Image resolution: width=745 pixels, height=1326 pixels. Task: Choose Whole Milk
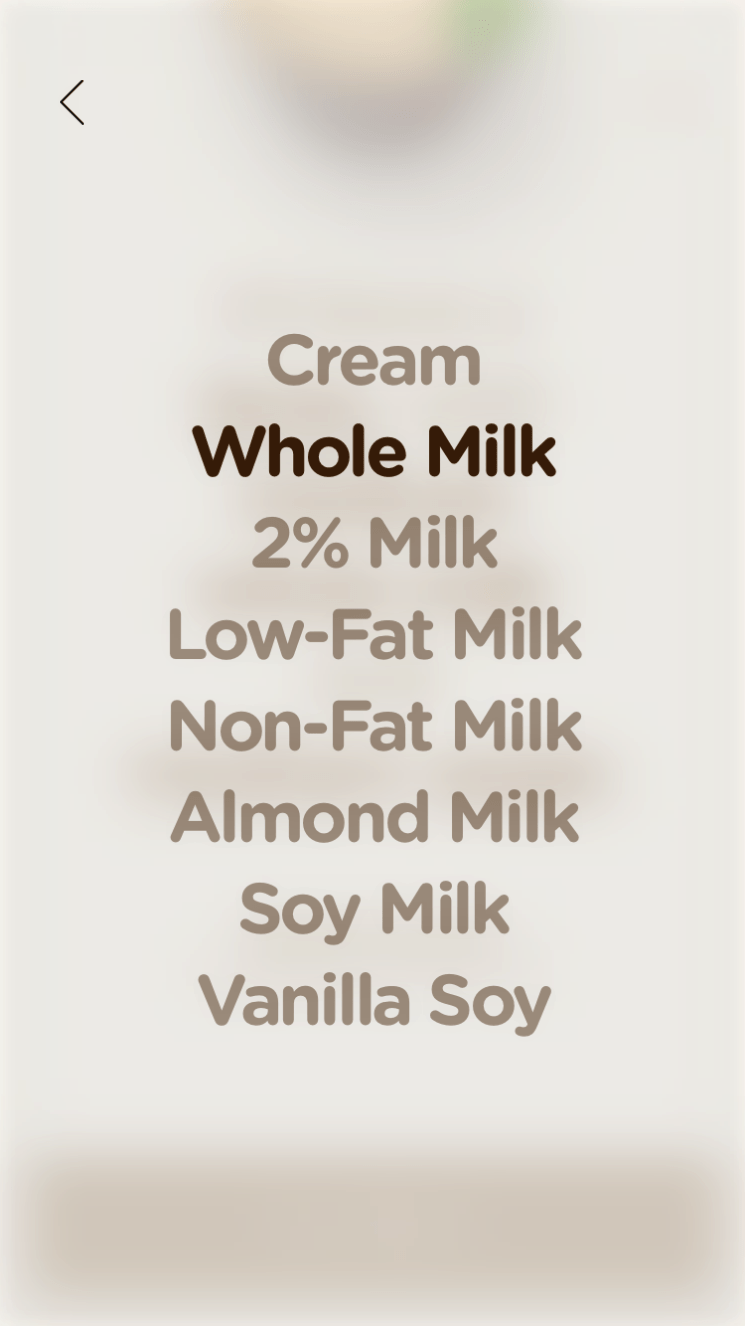pos(374,452)
